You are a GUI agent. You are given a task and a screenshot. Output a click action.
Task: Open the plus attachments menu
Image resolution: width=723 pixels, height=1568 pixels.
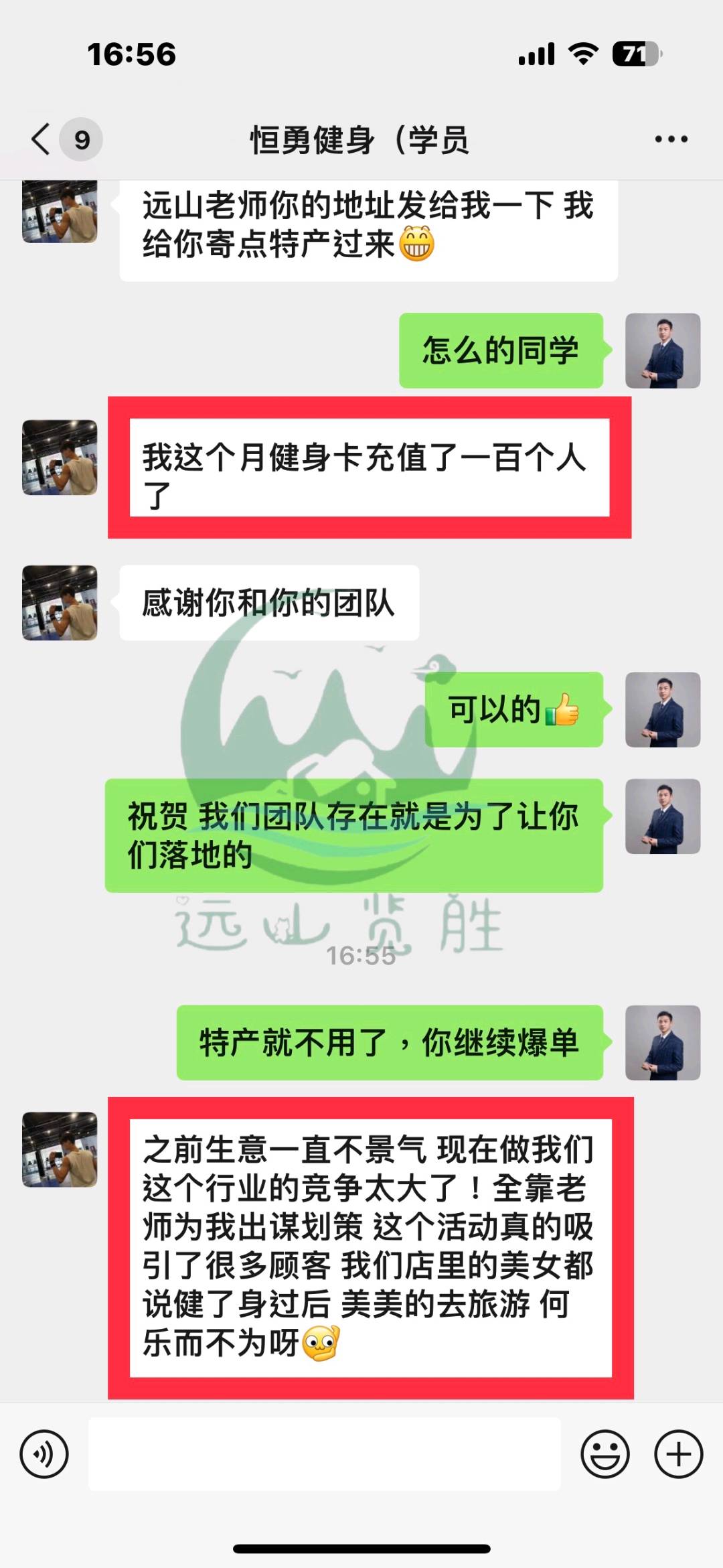click(x=678, y=1454)
